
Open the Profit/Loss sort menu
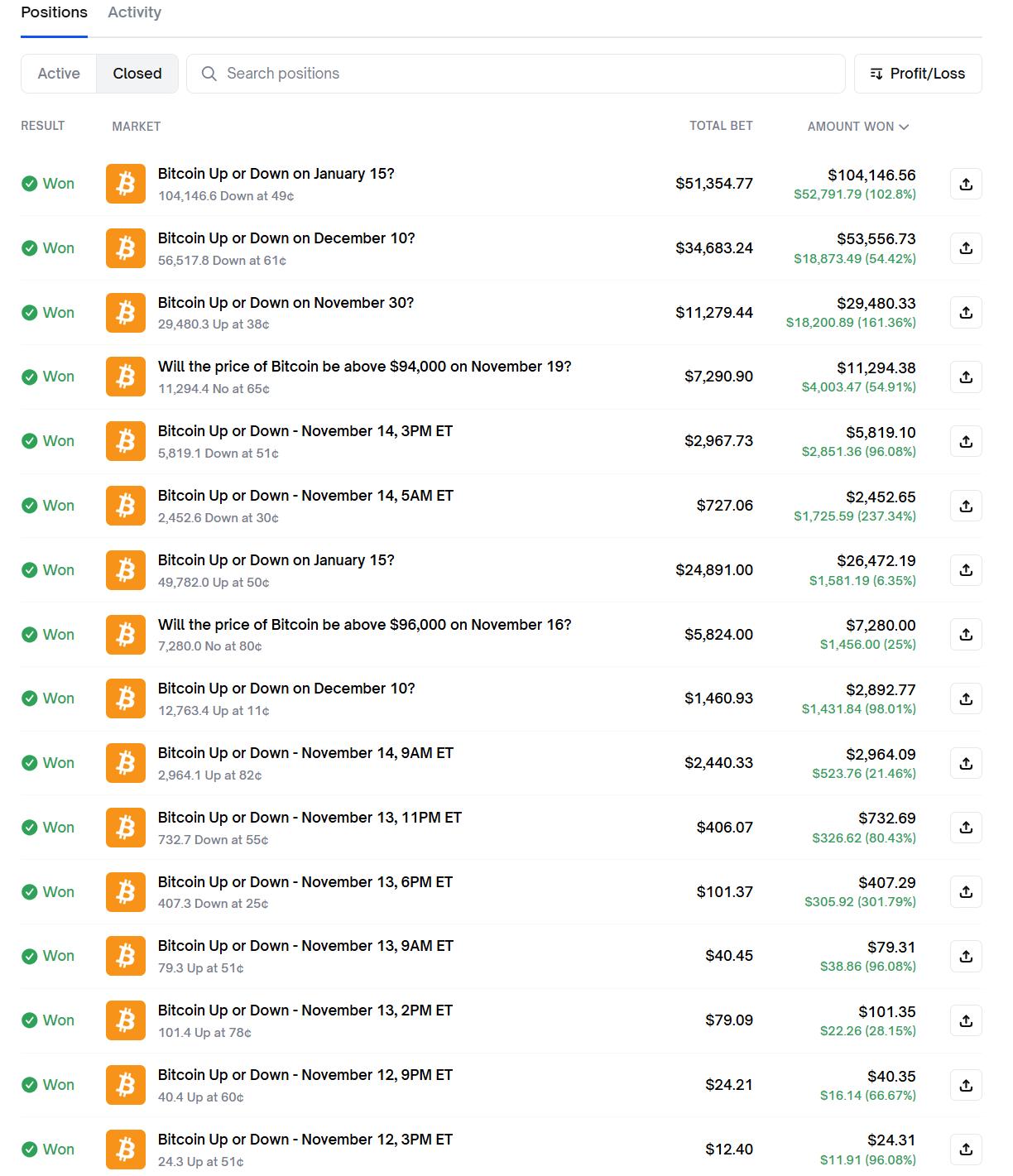[918, 74]
